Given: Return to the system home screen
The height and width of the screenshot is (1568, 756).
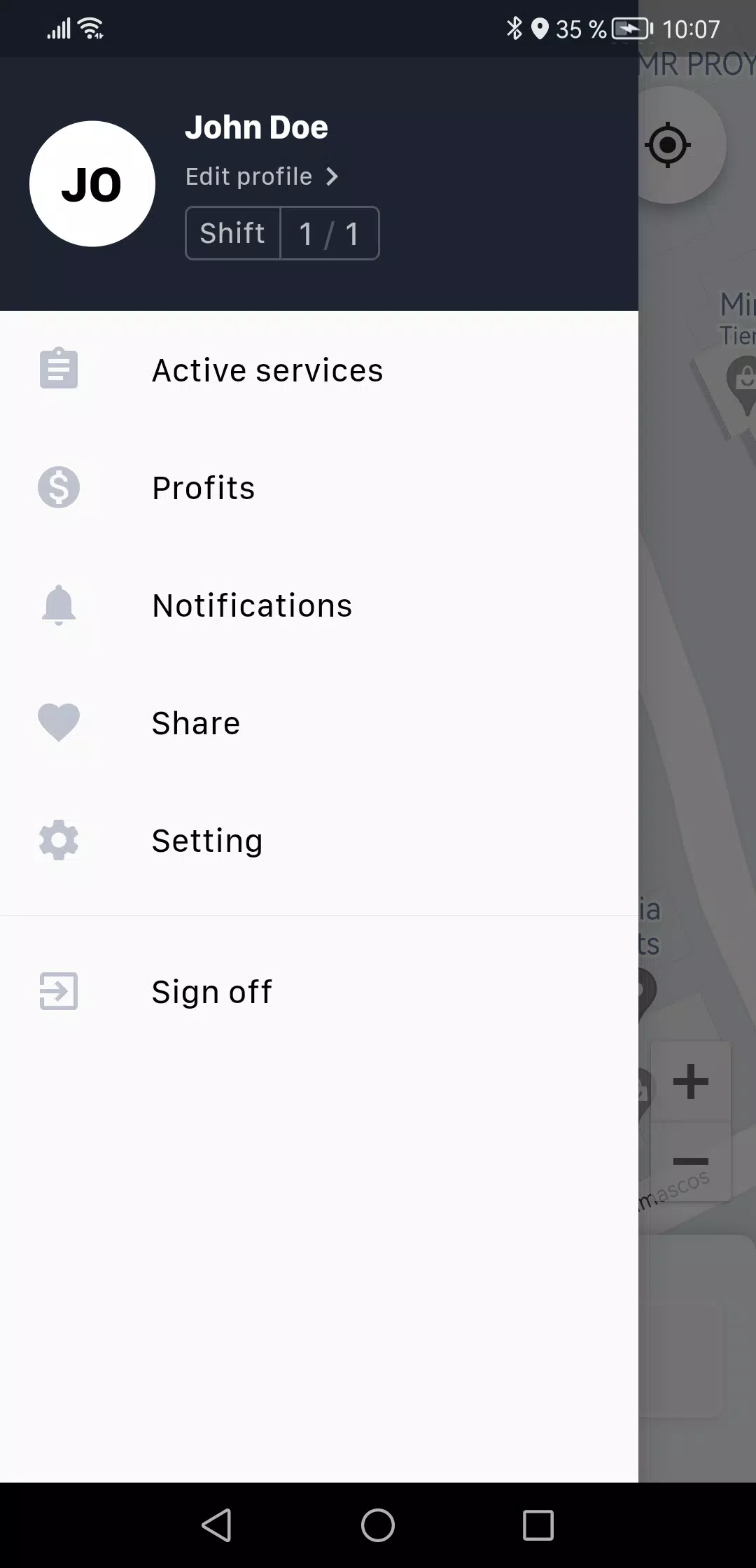Looking at the screenshot, I should point(378,1525).
